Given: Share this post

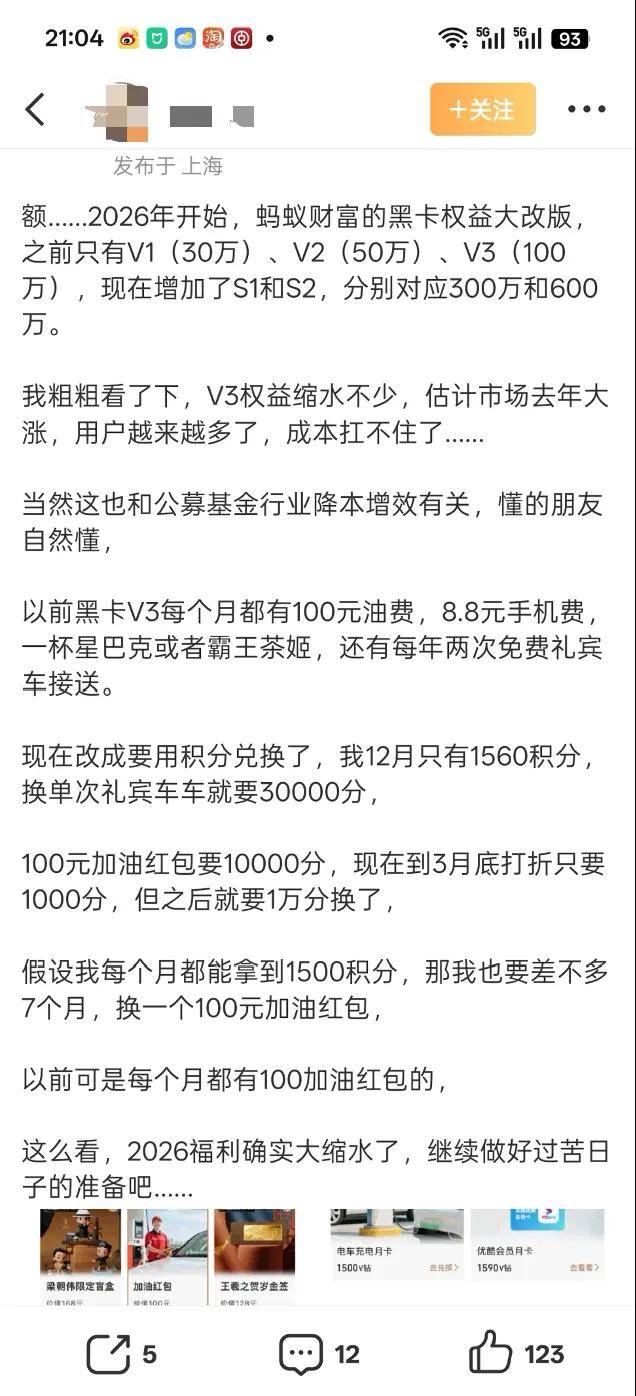Looking at the screenshot, I should 109,1354.
